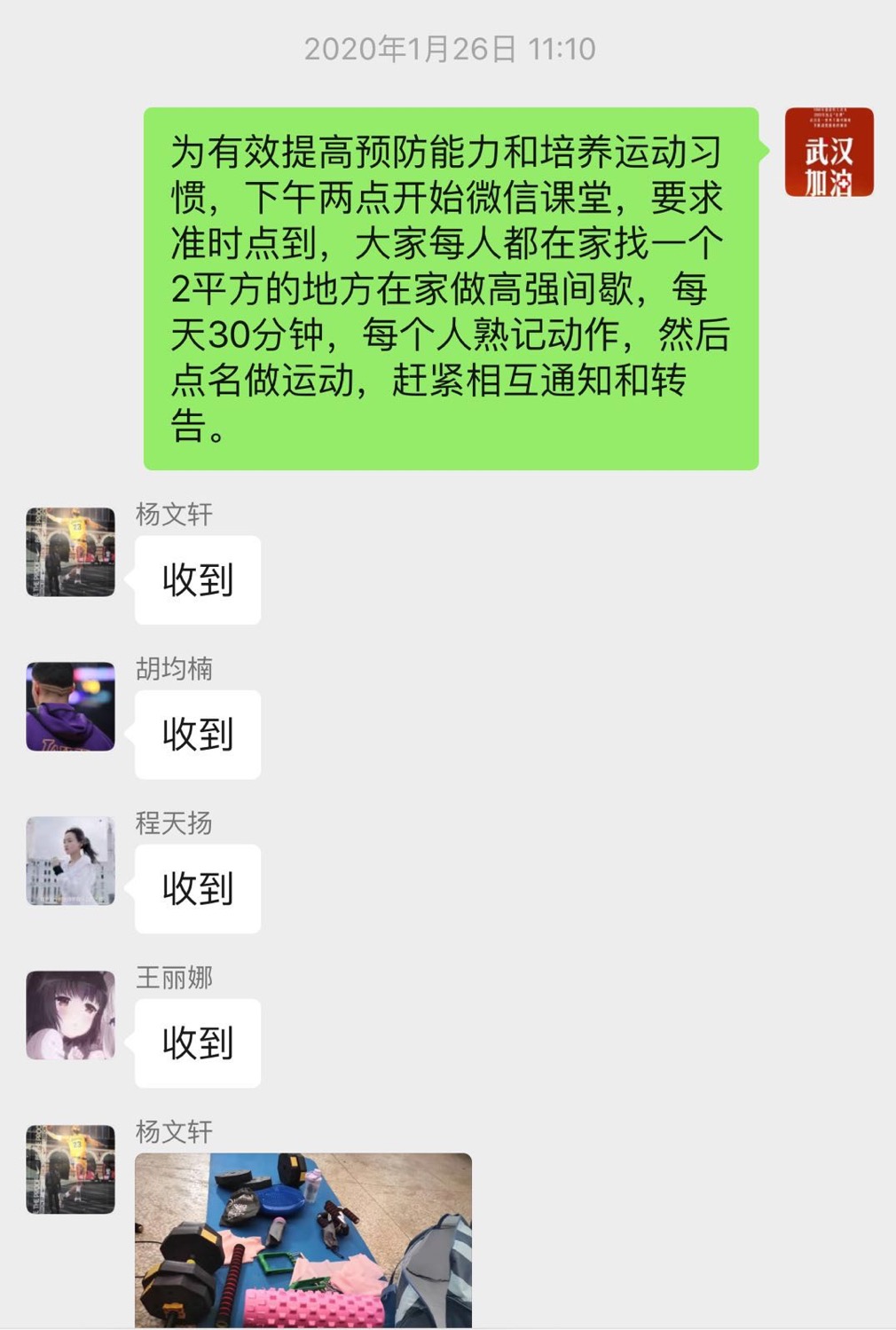The width and height of the screenshot is (896, 1330).
Task: View 胡均楠's profile via avatar
Action: click(71, 706)
